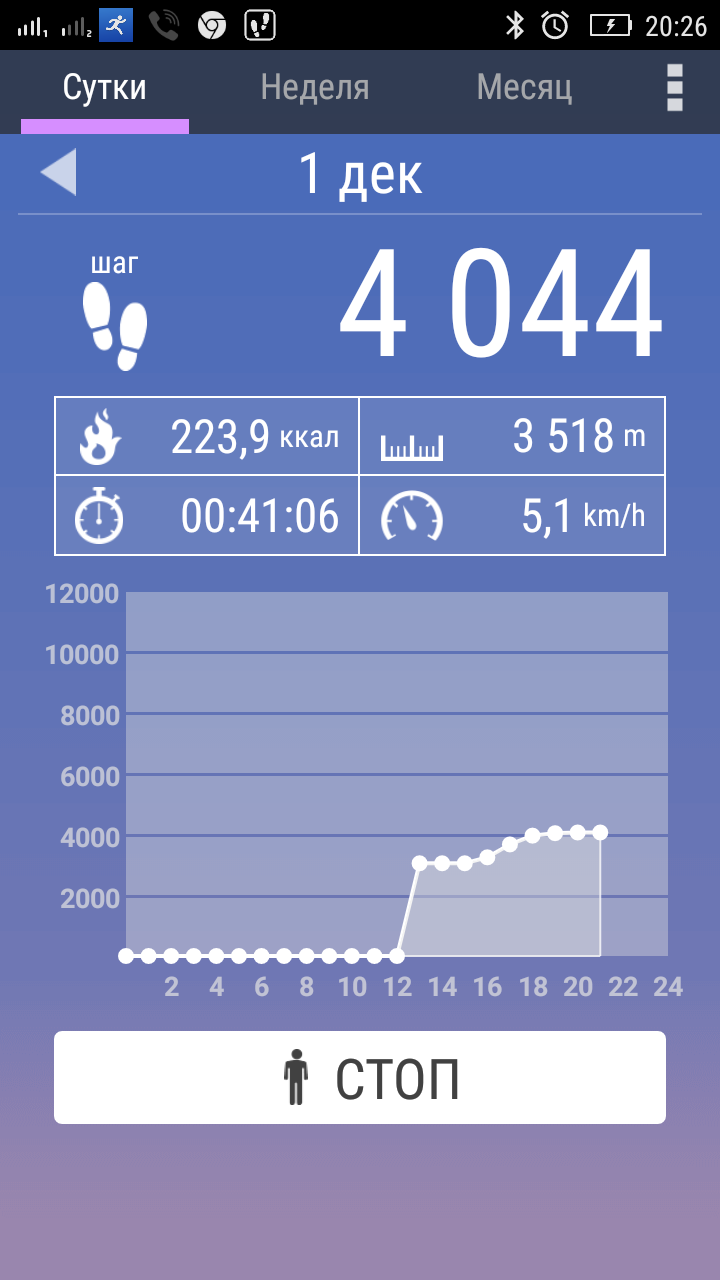Open the overflow menu
720x1280 pixels.
coord(675,88)
